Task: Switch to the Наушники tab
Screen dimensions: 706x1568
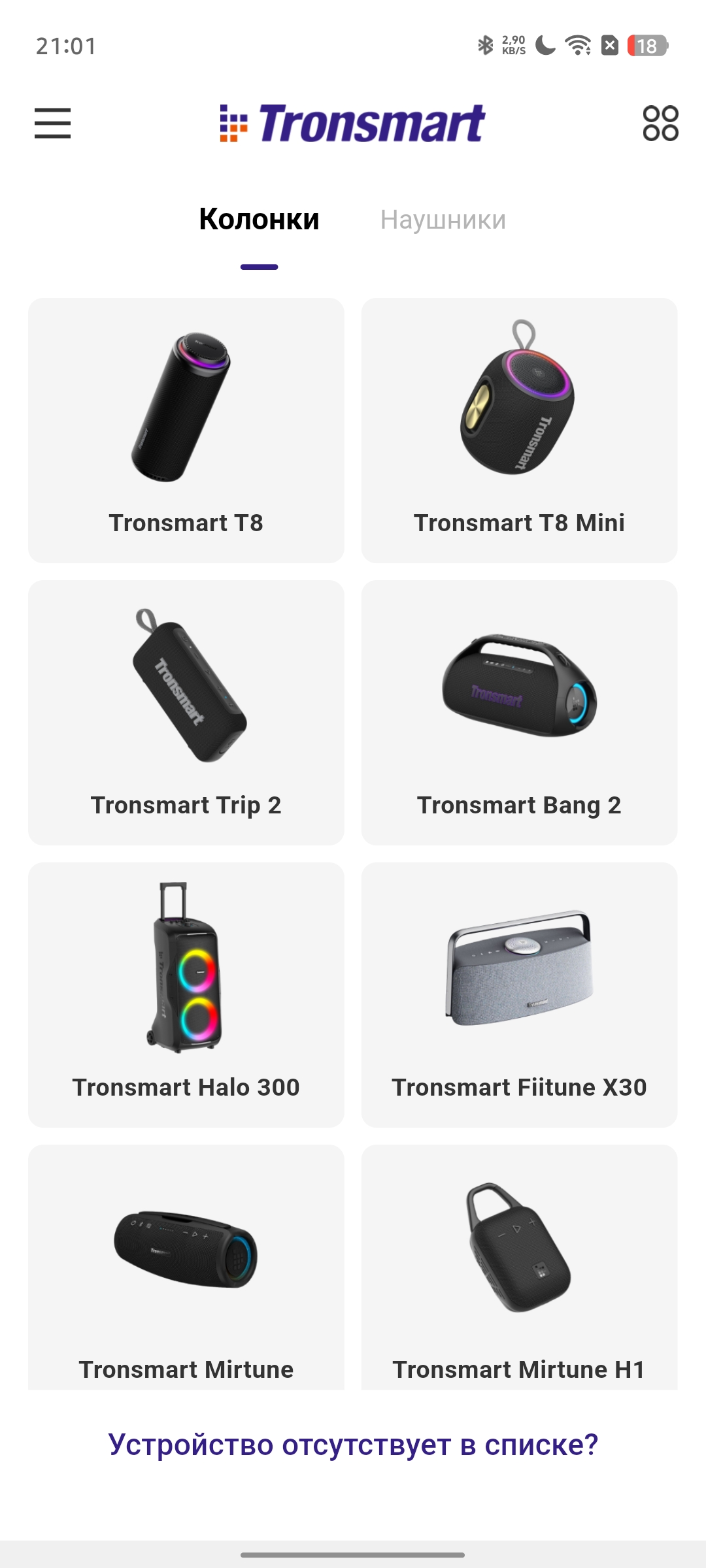Action: coord(443,220)
